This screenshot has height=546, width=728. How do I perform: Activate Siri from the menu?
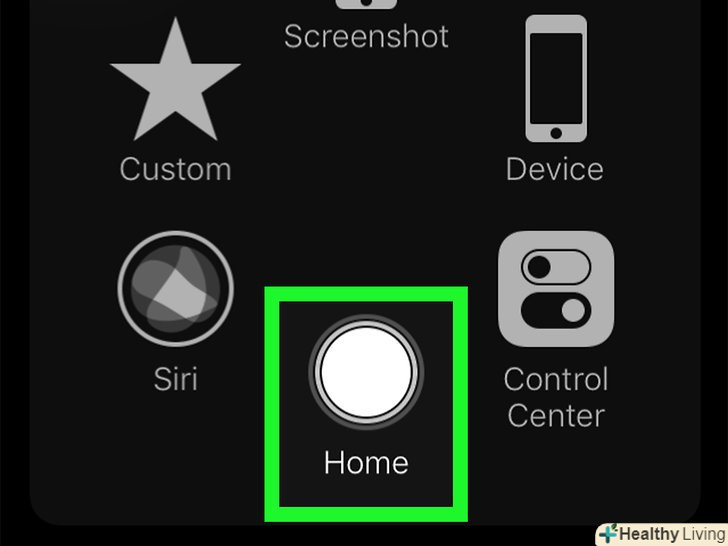point(176,289)
